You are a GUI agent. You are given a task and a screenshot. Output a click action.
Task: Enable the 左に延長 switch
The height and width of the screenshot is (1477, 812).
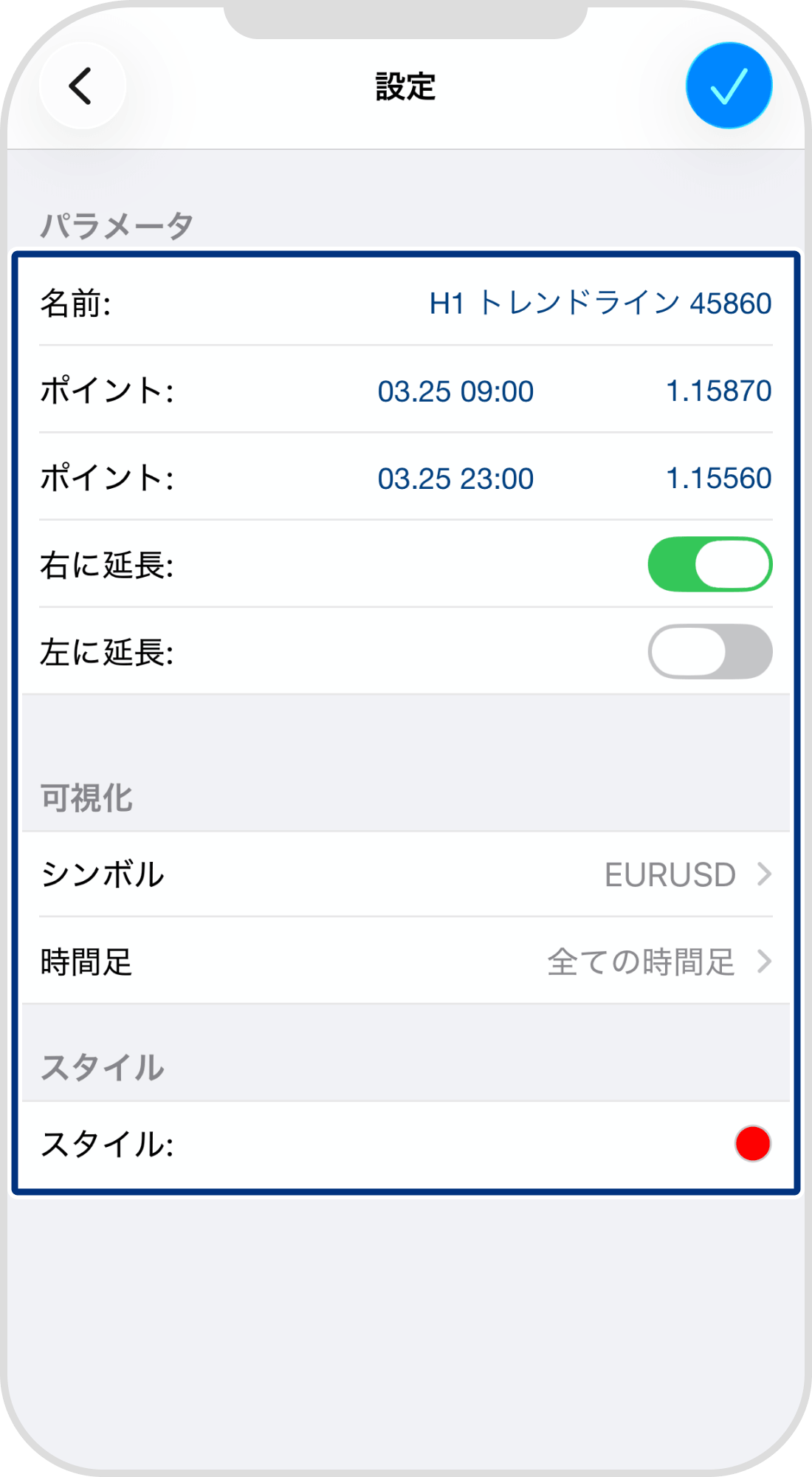(x=709, y=652)
